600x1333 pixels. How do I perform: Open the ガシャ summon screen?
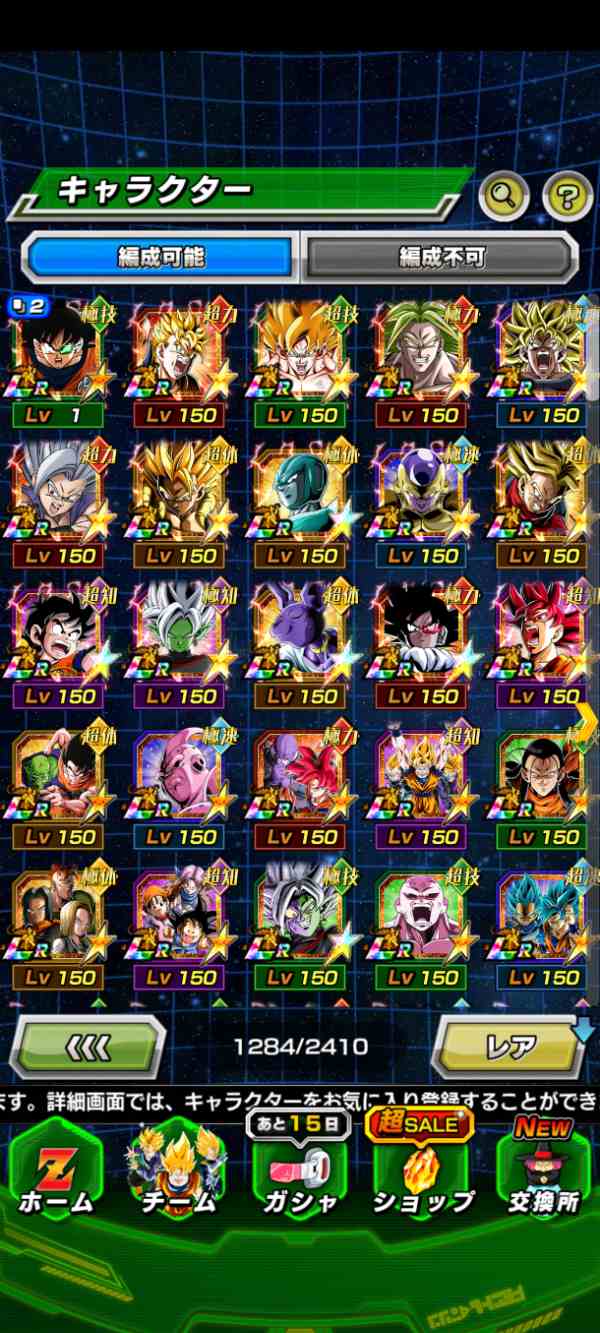coord(300,1170)
